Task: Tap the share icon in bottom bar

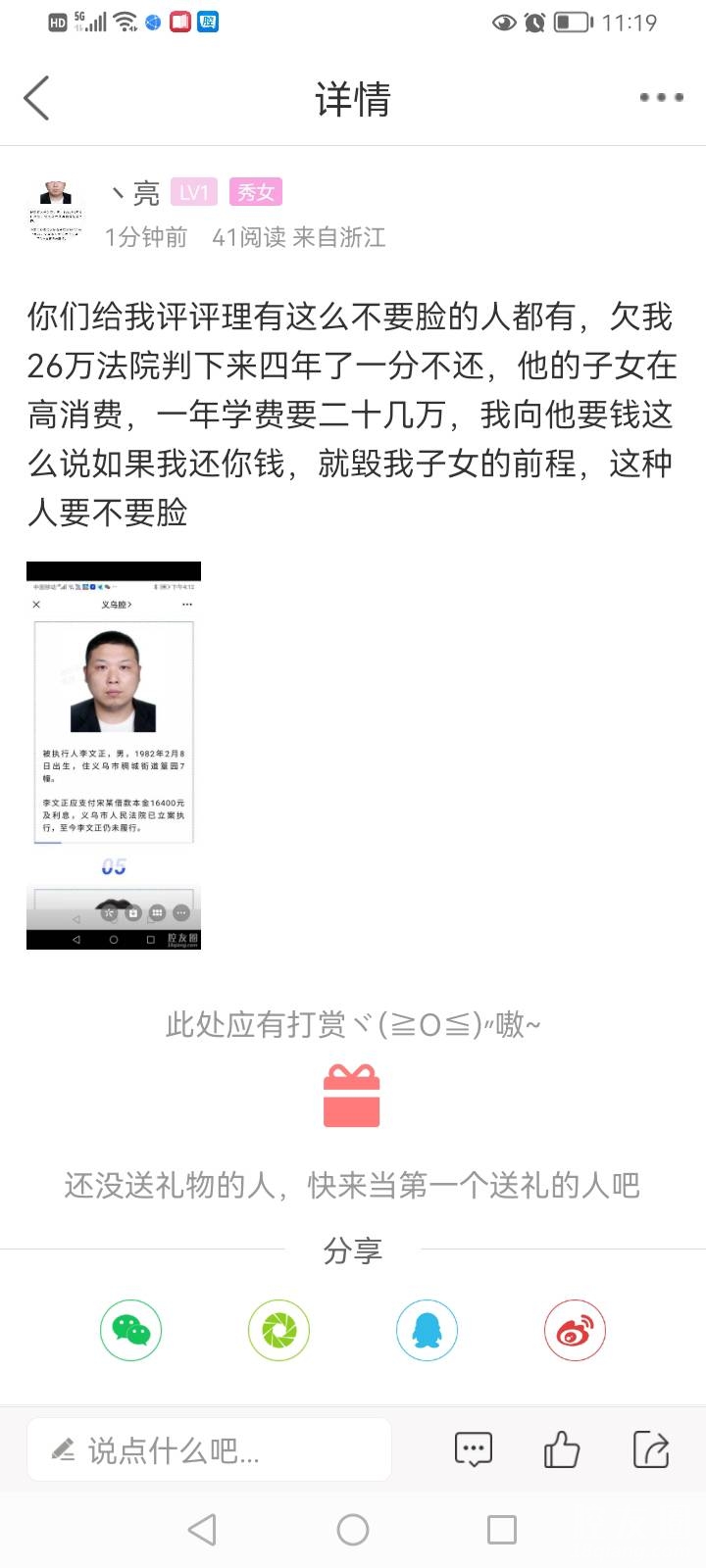Action: [651, 1449]
